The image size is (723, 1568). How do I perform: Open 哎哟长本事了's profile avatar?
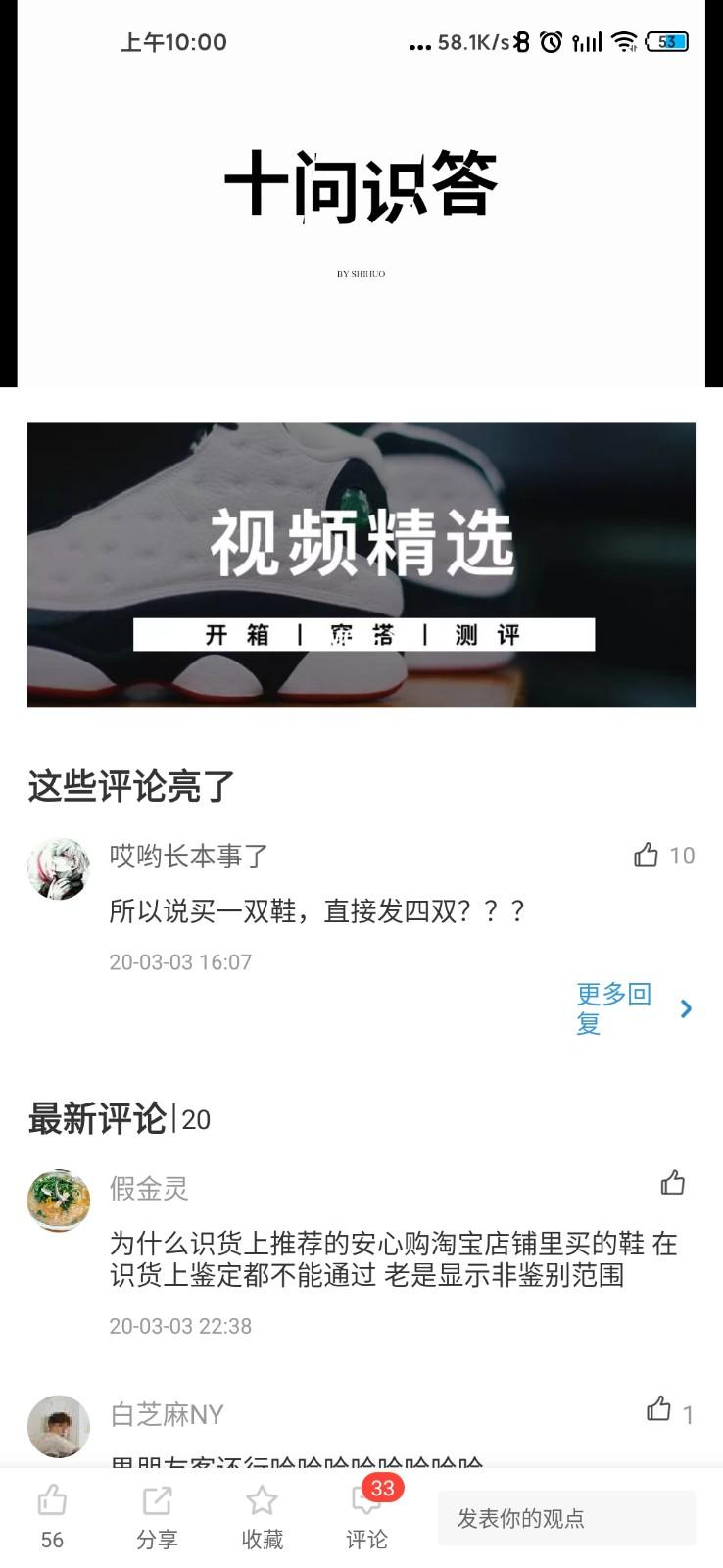pyautogui.click(x=59, y=868)
